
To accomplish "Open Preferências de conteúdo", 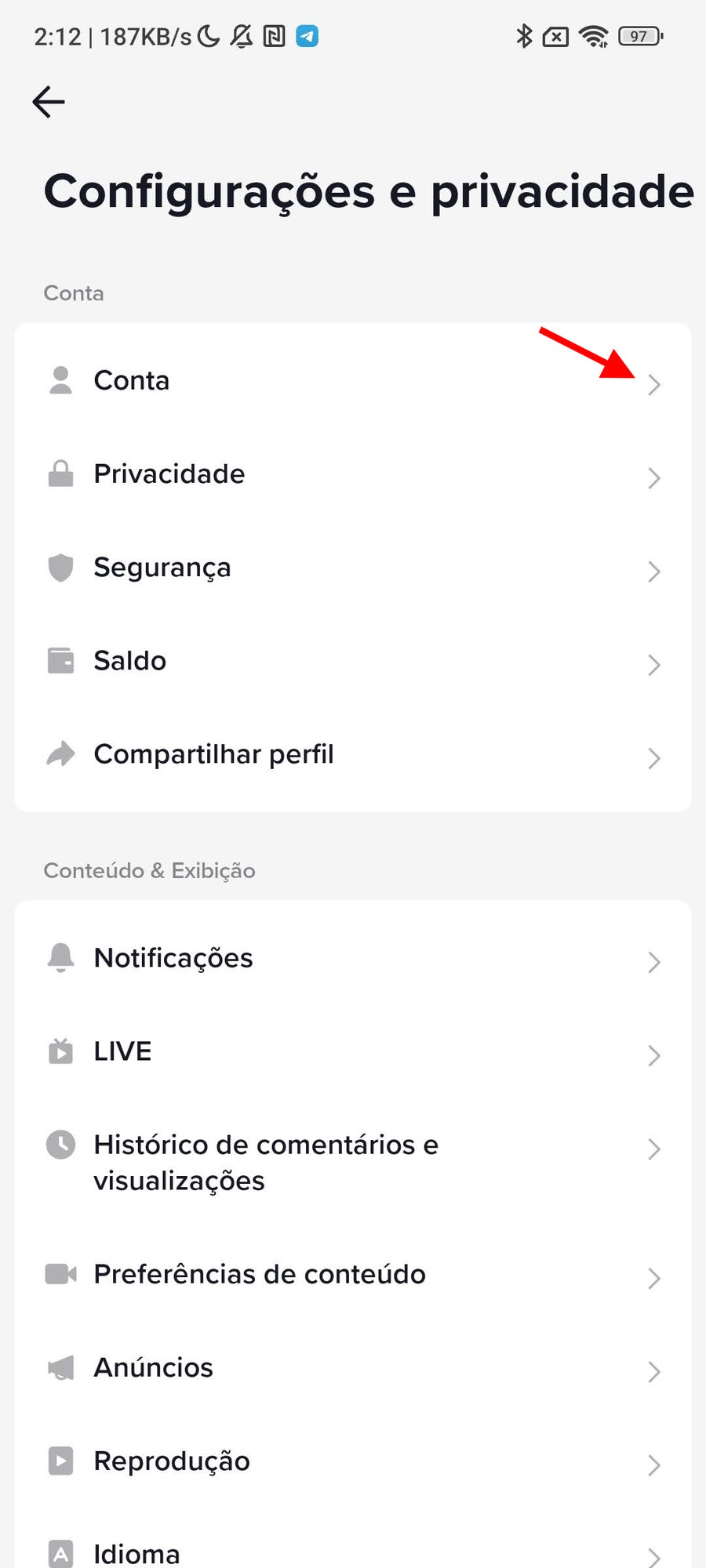I will 353,1275.
